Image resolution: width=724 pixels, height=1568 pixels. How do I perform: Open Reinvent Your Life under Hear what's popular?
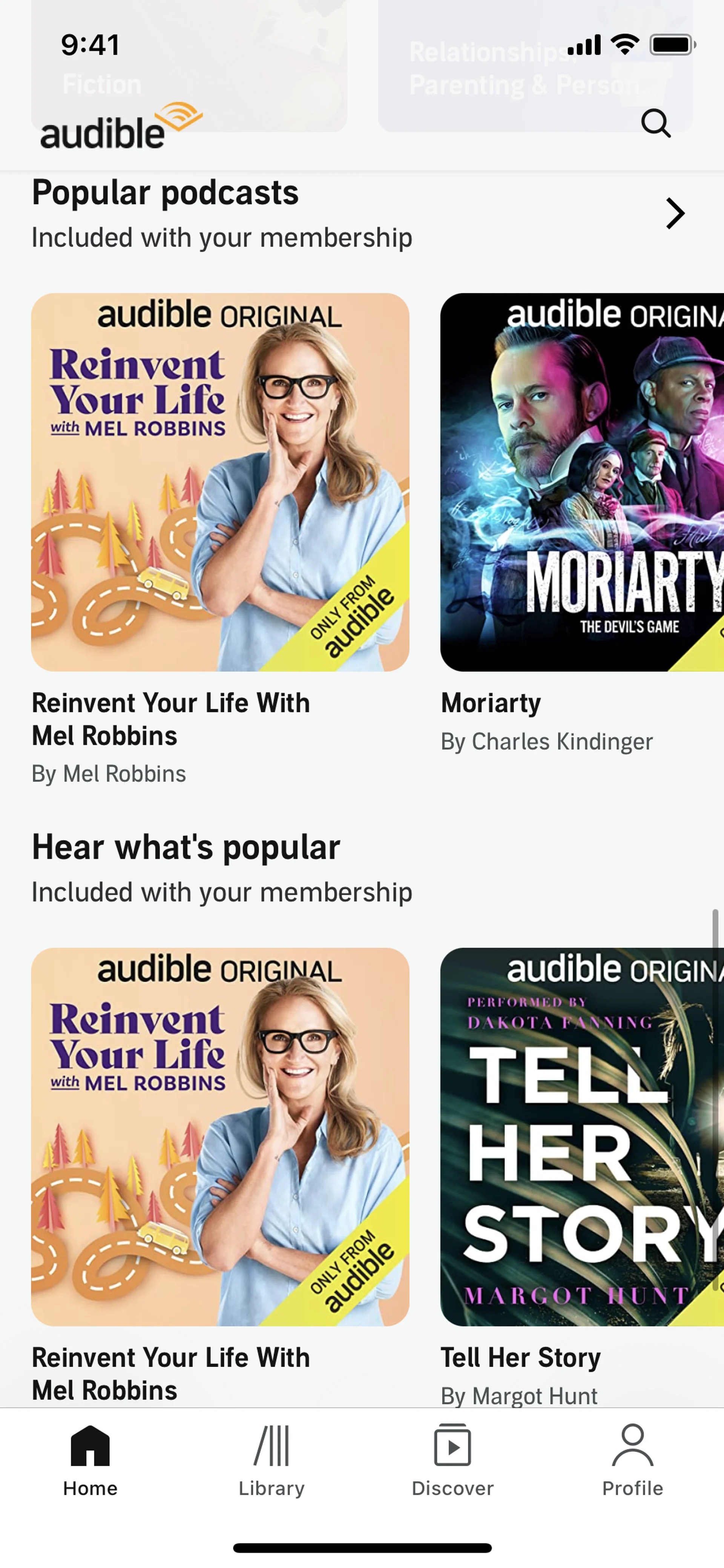220,1136
